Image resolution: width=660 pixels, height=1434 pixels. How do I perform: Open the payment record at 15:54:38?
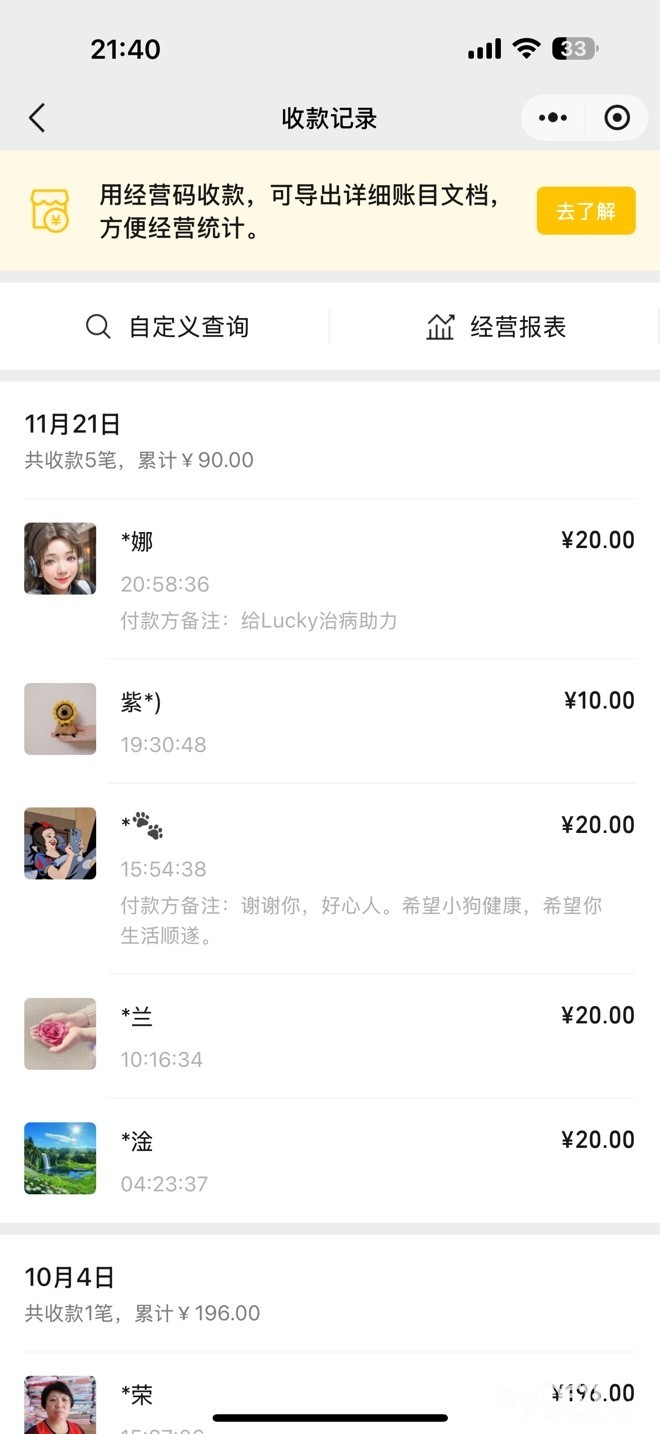click(330, 877)
